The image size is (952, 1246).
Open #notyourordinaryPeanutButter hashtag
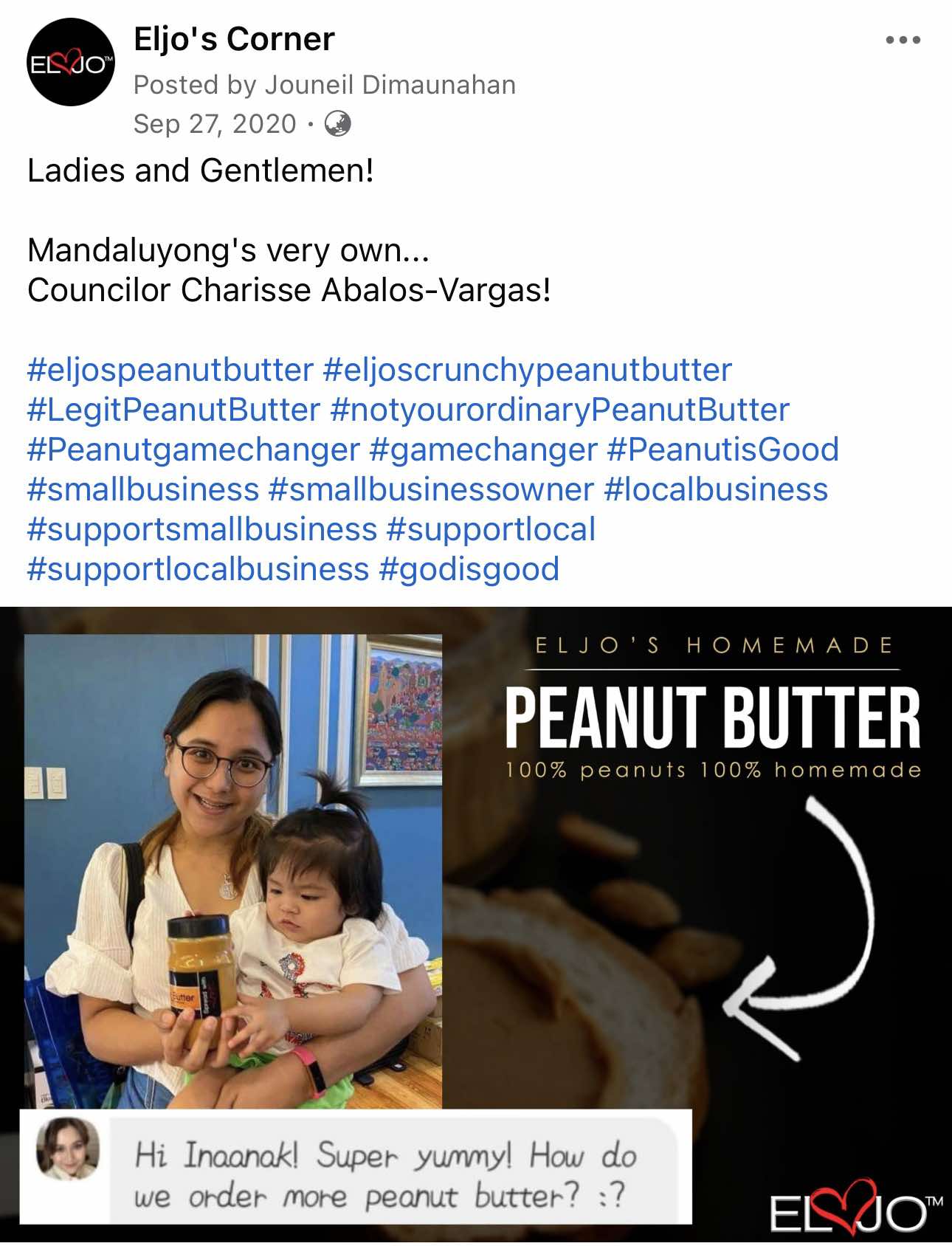pyautogui.click(x=560, y=410)
